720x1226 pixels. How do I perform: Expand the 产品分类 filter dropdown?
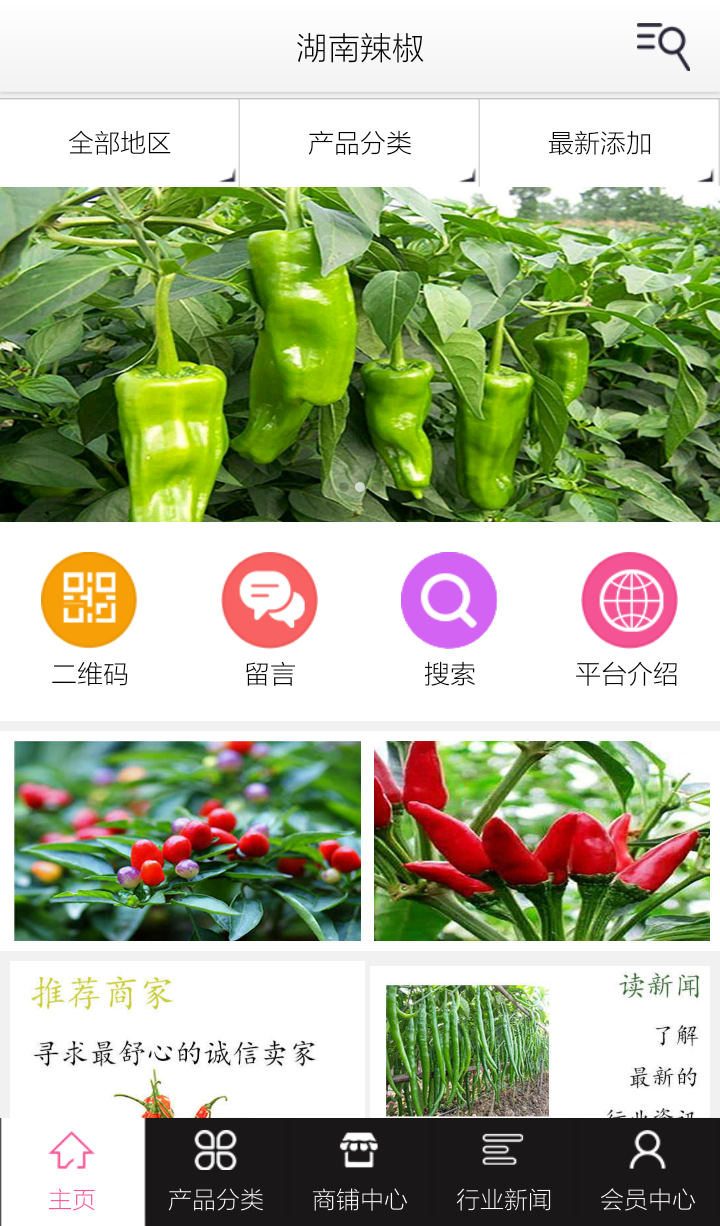(360, 143)
